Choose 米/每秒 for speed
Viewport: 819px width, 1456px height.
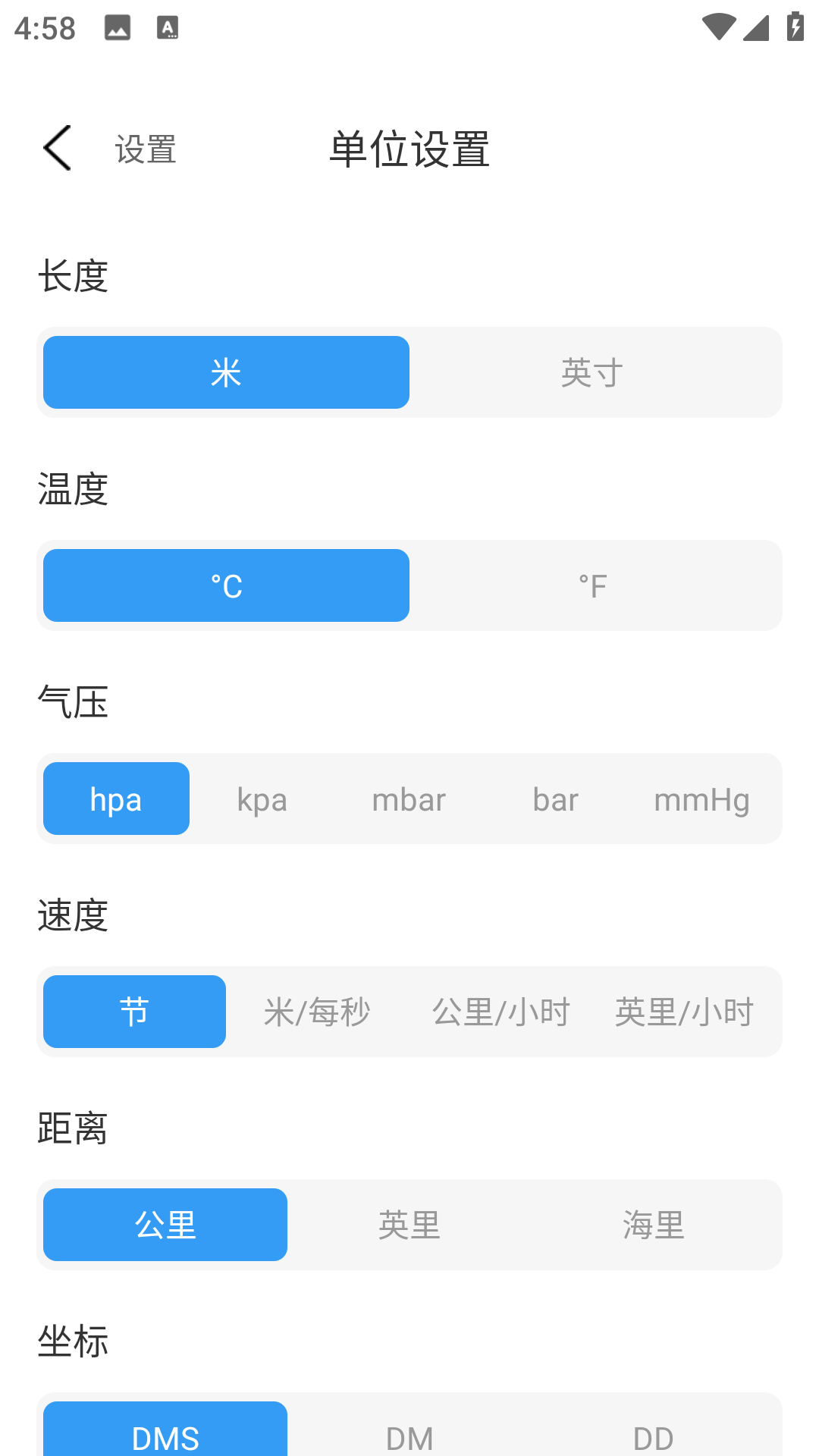(x=317, y=1012)
